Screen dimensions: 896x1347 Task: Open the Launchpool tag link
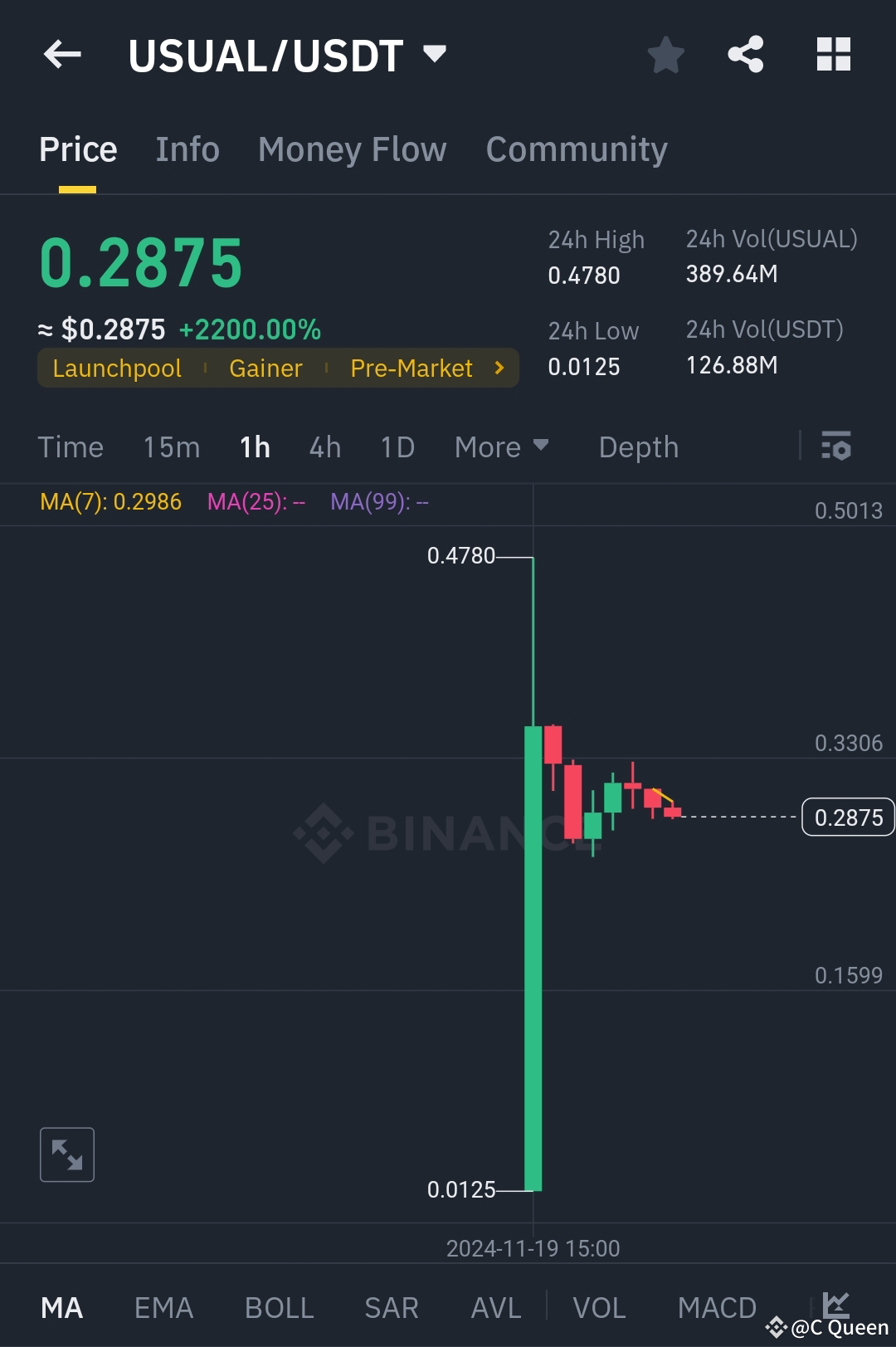116,368
